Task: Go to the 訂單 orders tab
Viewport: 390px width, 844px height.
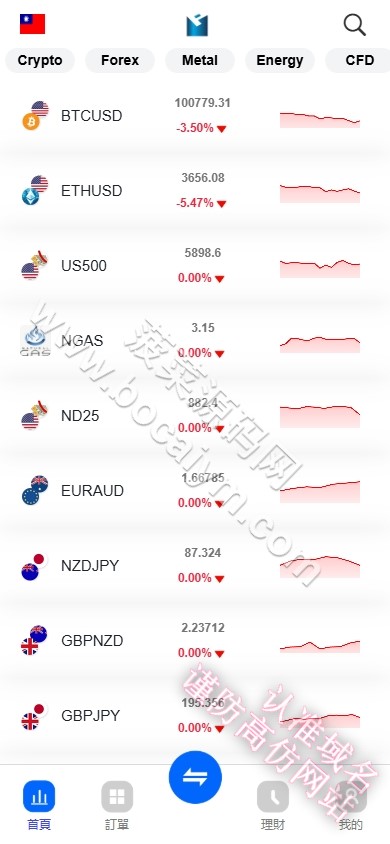Action: 117,806
